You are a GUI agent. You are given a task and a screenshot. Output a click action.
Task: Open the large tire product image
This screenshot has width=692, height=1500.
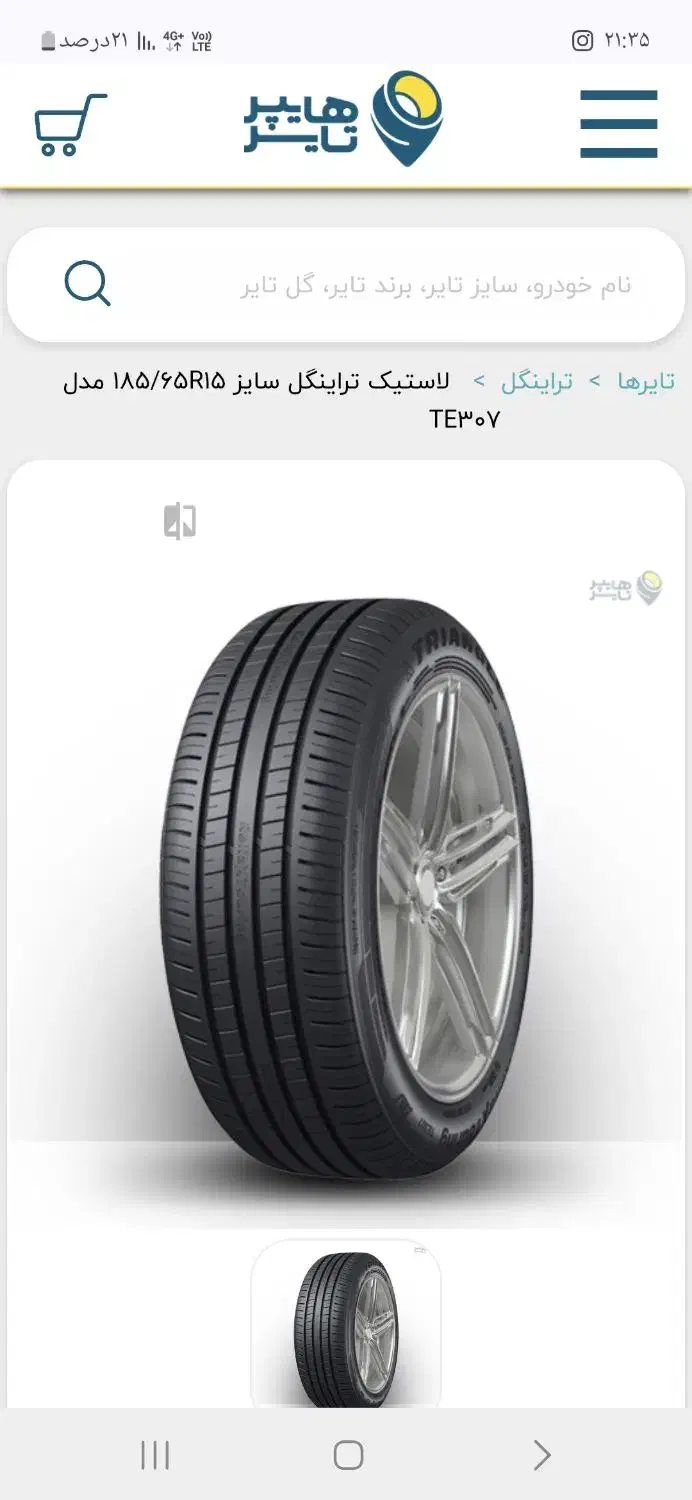(346, 890)
